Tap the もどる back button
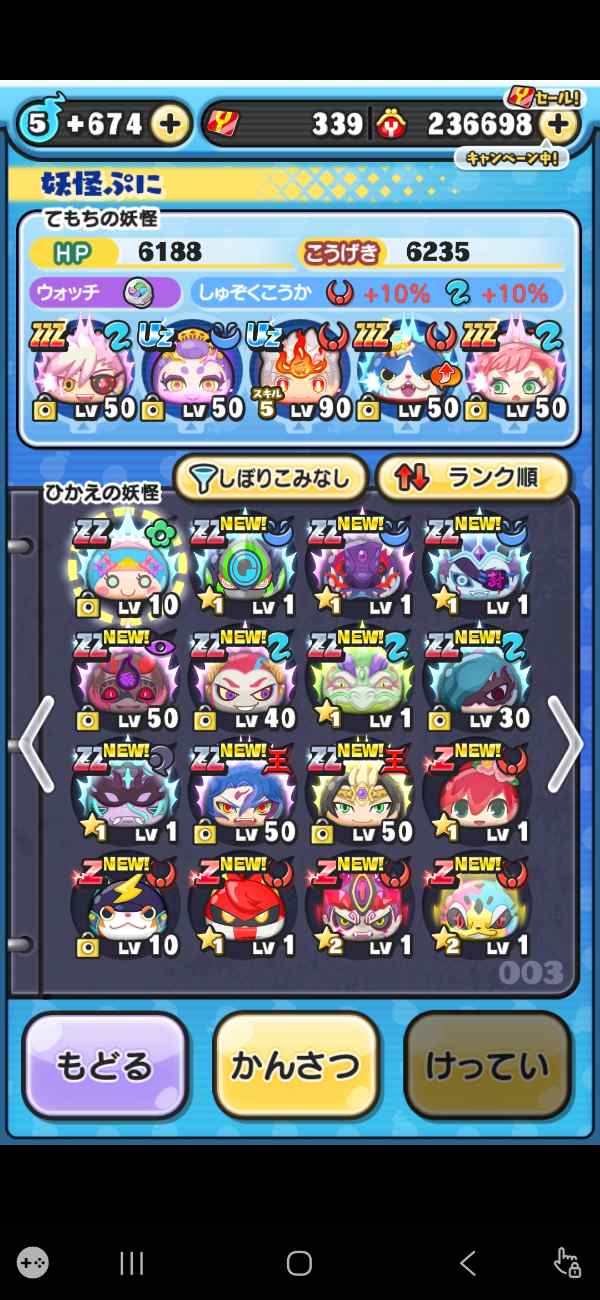The height and width of the screenshot is (1300, 600). point(105,1066)
